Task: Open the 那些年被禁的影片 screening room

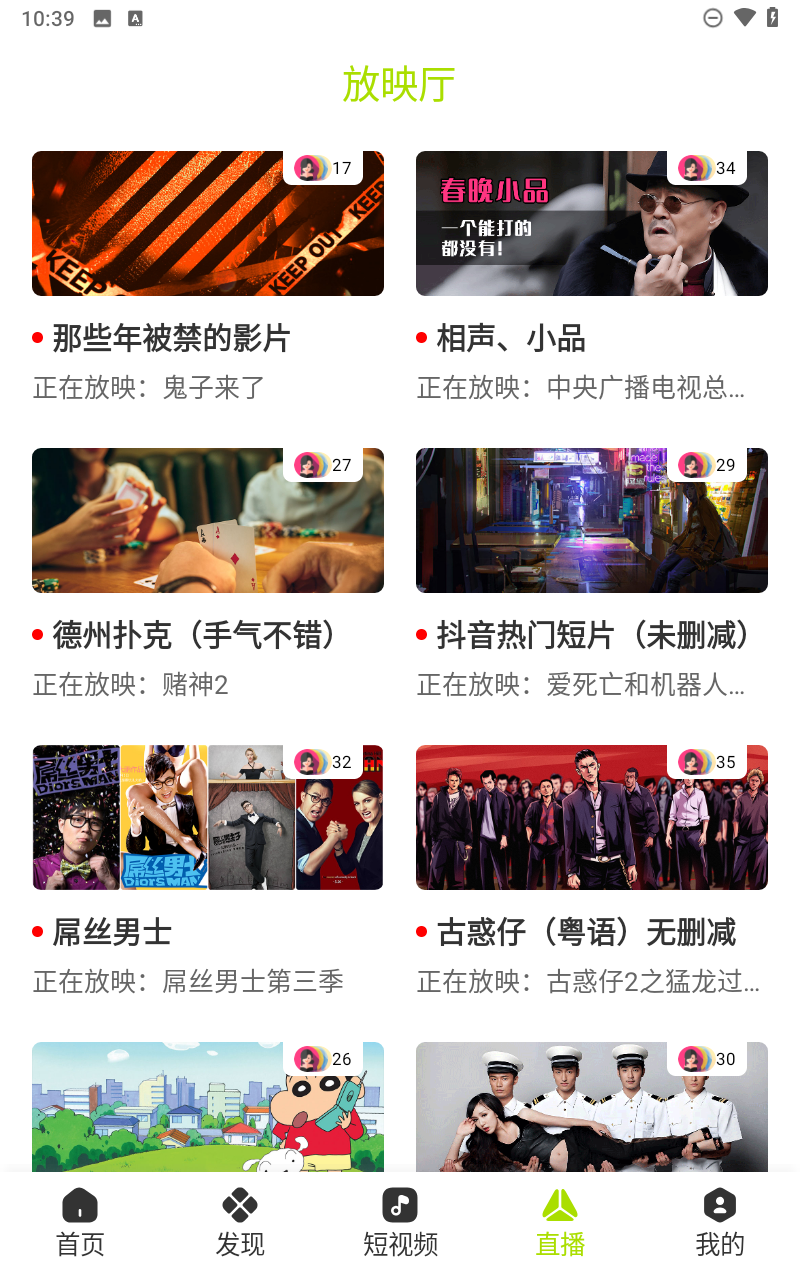Action: pos(208,224)
